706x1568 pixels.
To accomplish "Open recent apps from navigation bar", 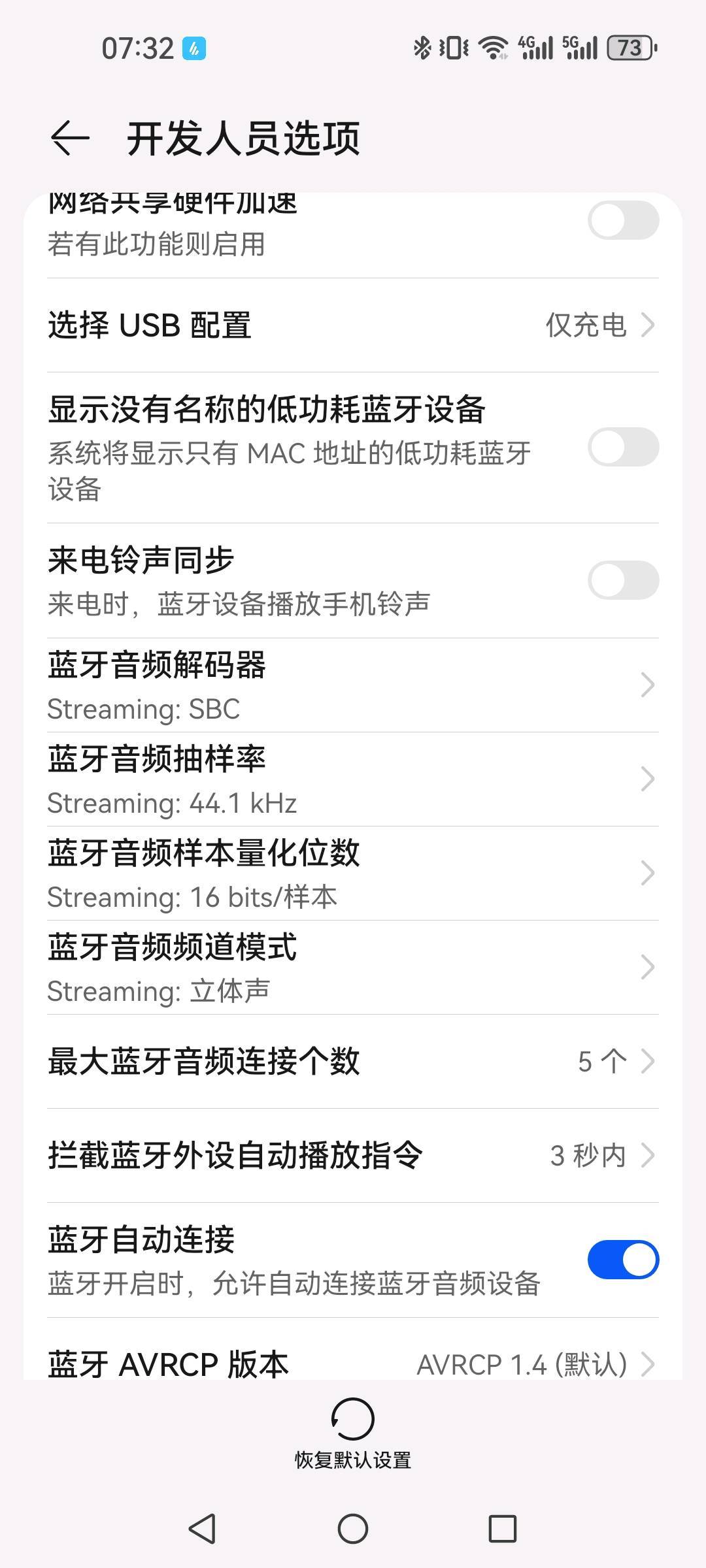I will tap(502, 1529).
